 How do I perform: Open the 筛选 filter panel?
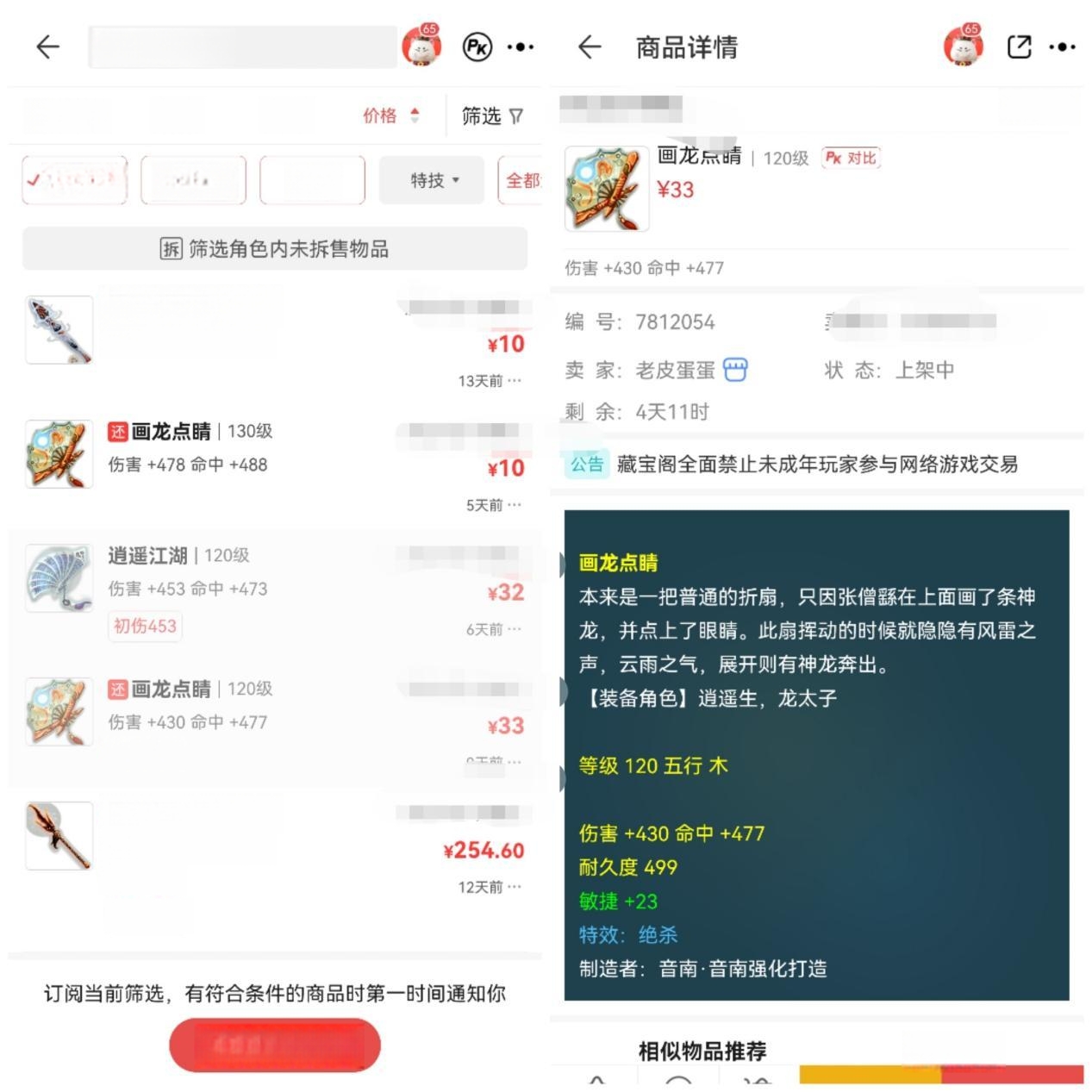[x=492, y=115]
